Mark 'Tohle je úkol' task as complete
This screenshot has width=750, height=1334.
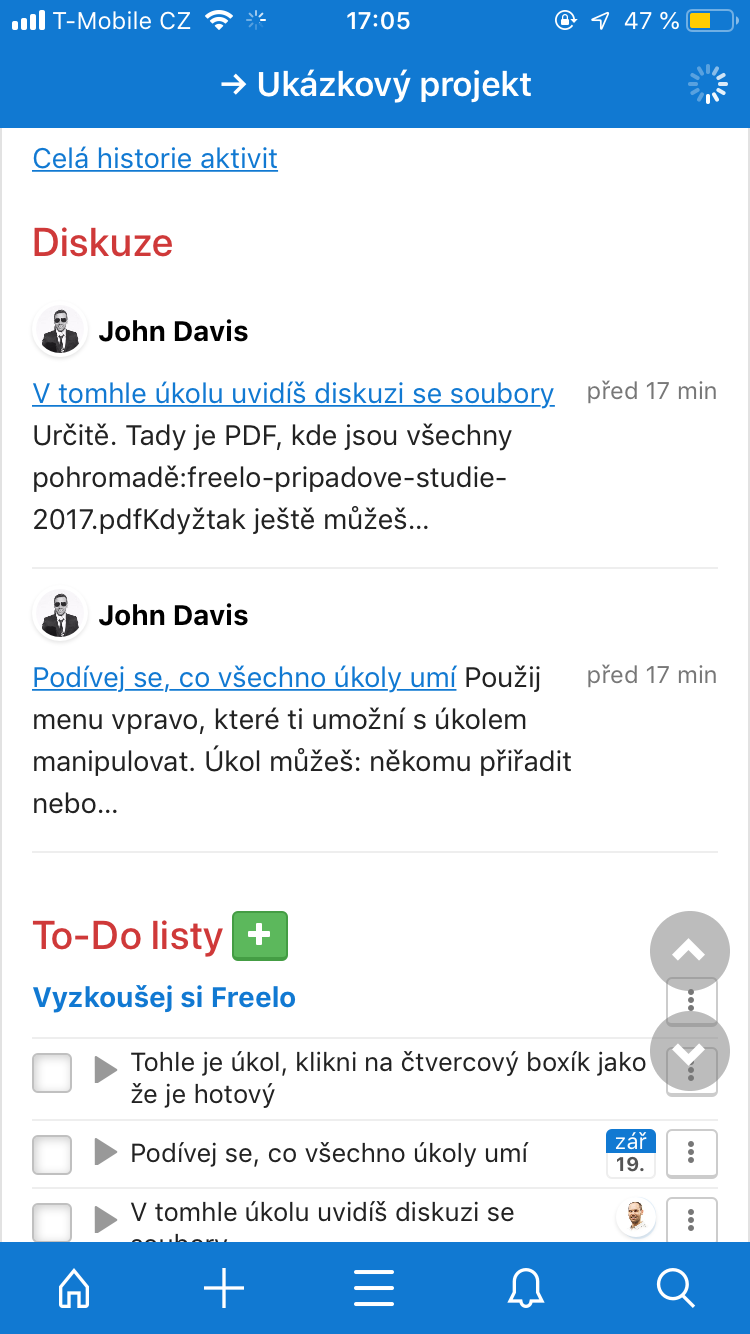51,1072
